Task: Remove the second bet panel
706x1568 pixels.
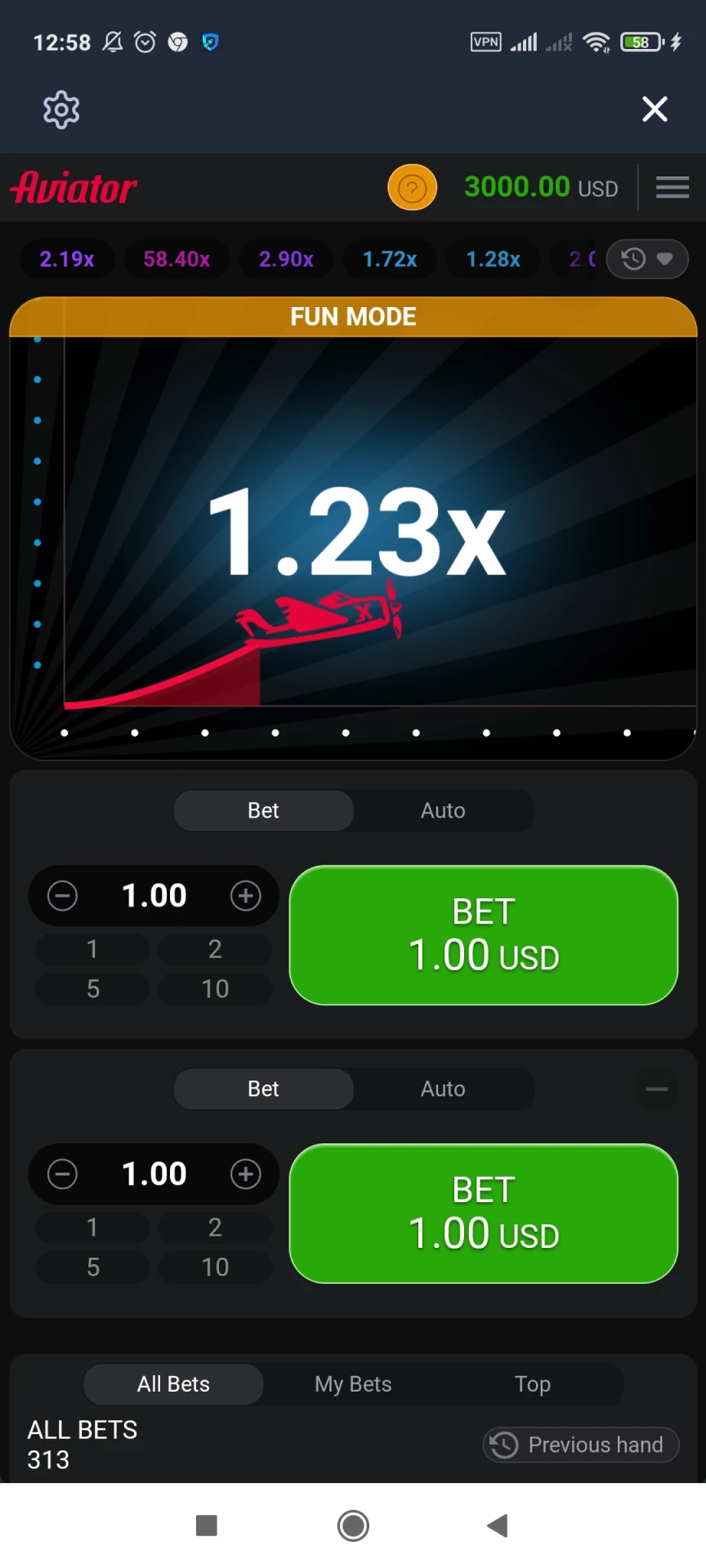Action: click(x=656, y=1089)
